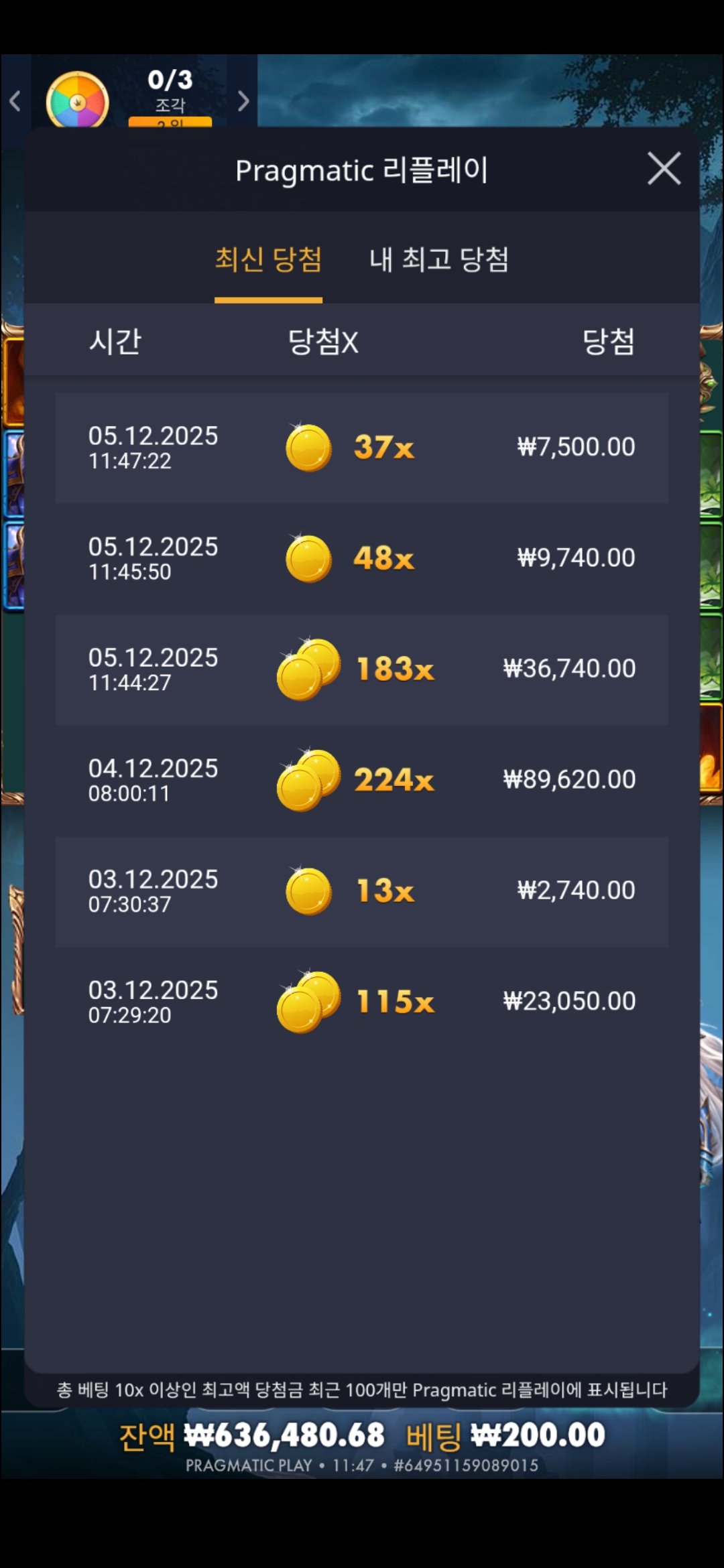Screen dimensions: 724x1568
Task: View the 183x win replay from 11:44:27
Action: pyautogui.click(x=361, y=669)
